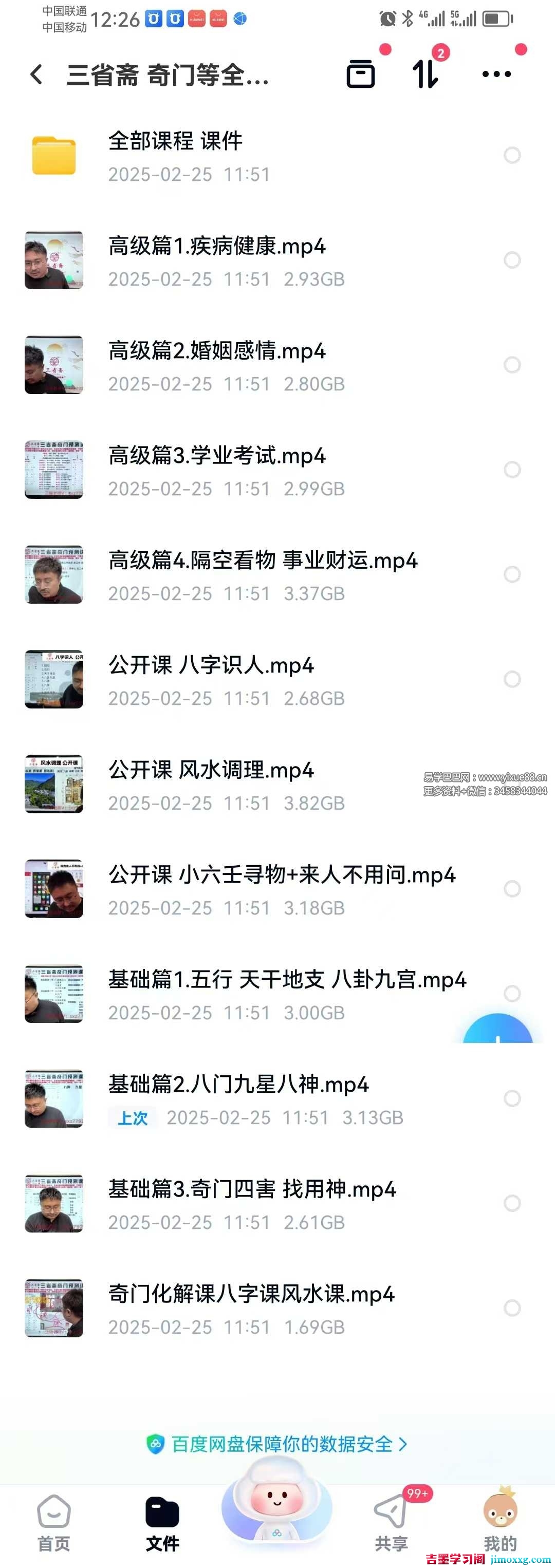The image size is (555, 1568).
Task: Tap the back arrow in the title bar
Action: 36,74
